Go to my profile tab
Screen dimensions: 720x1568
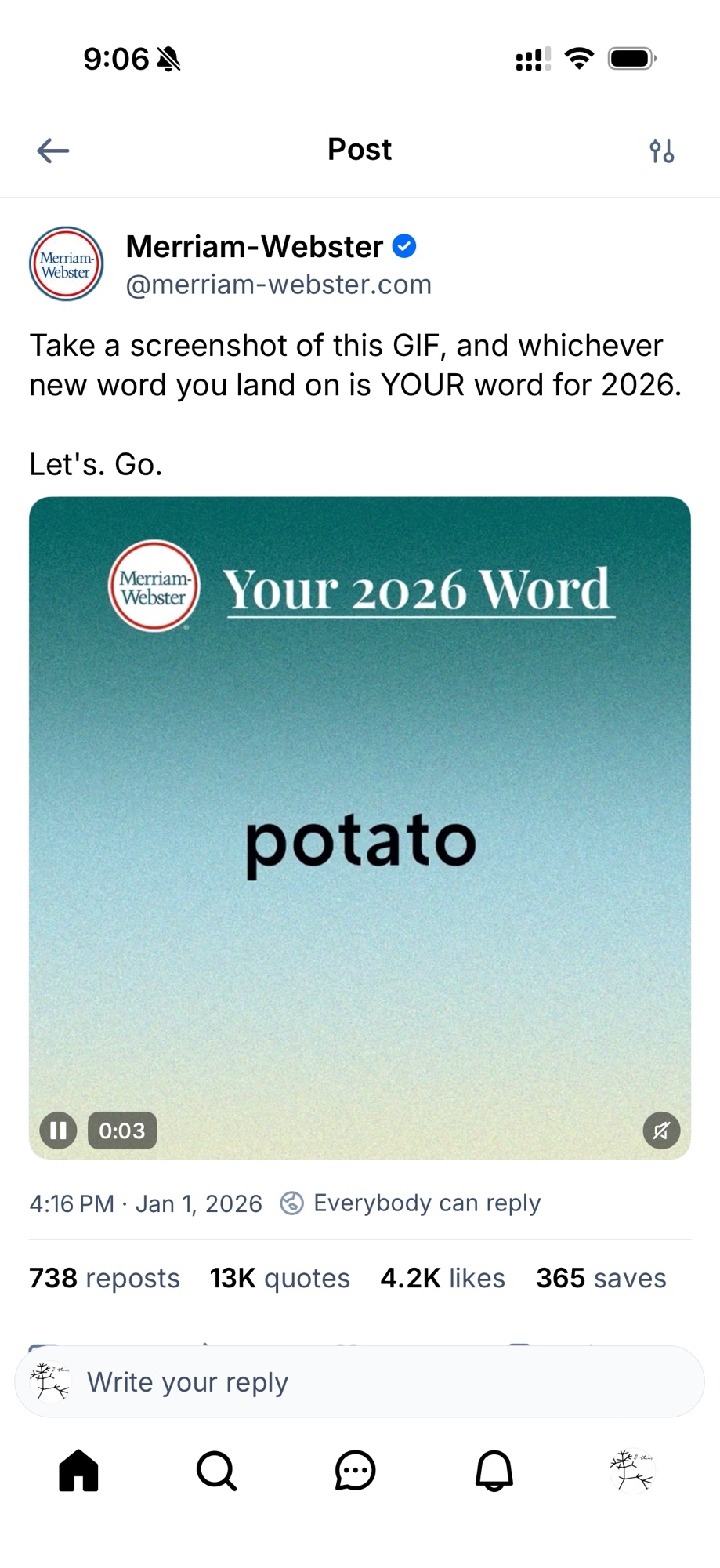[631, 1470]
